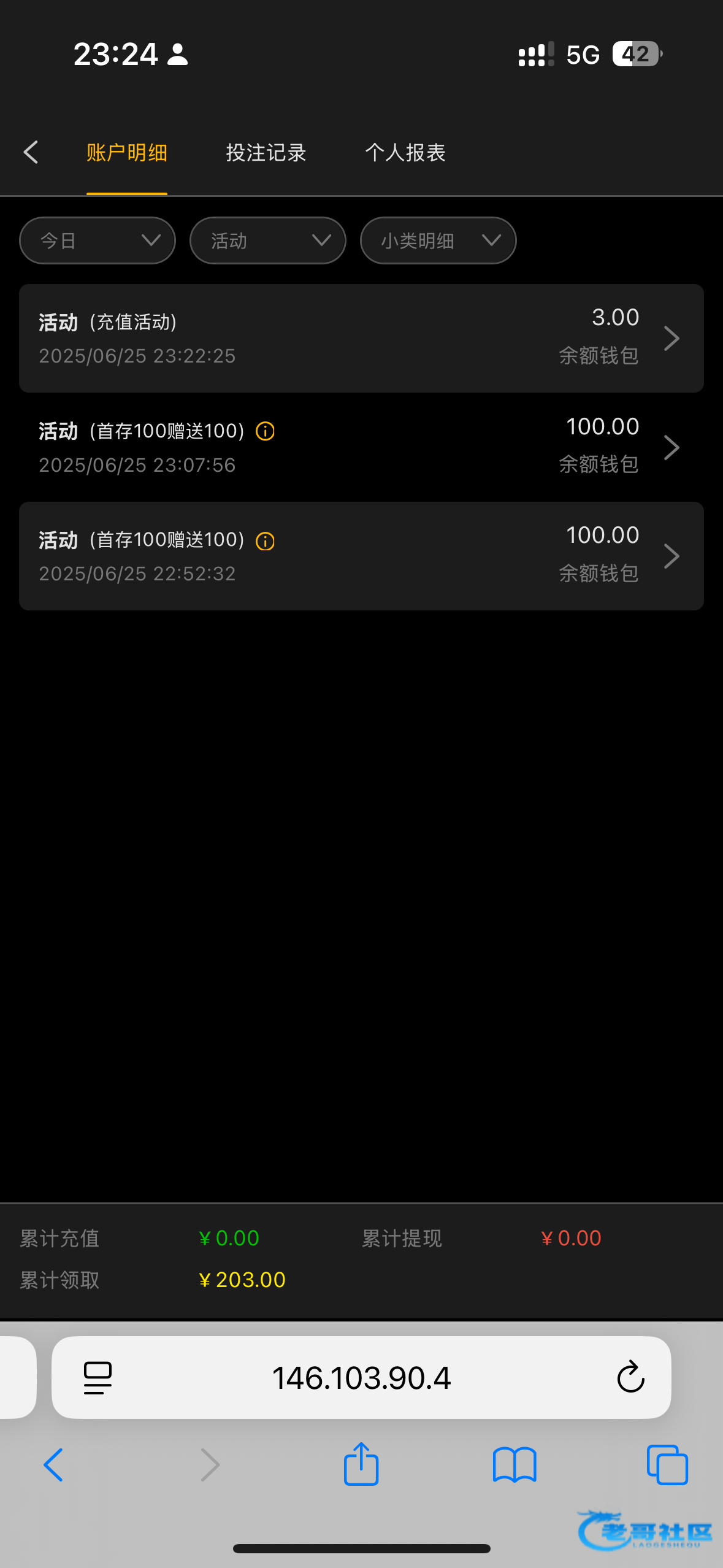
Task: Open the 充值活动 3.00 record
Action: pos(361,338)
